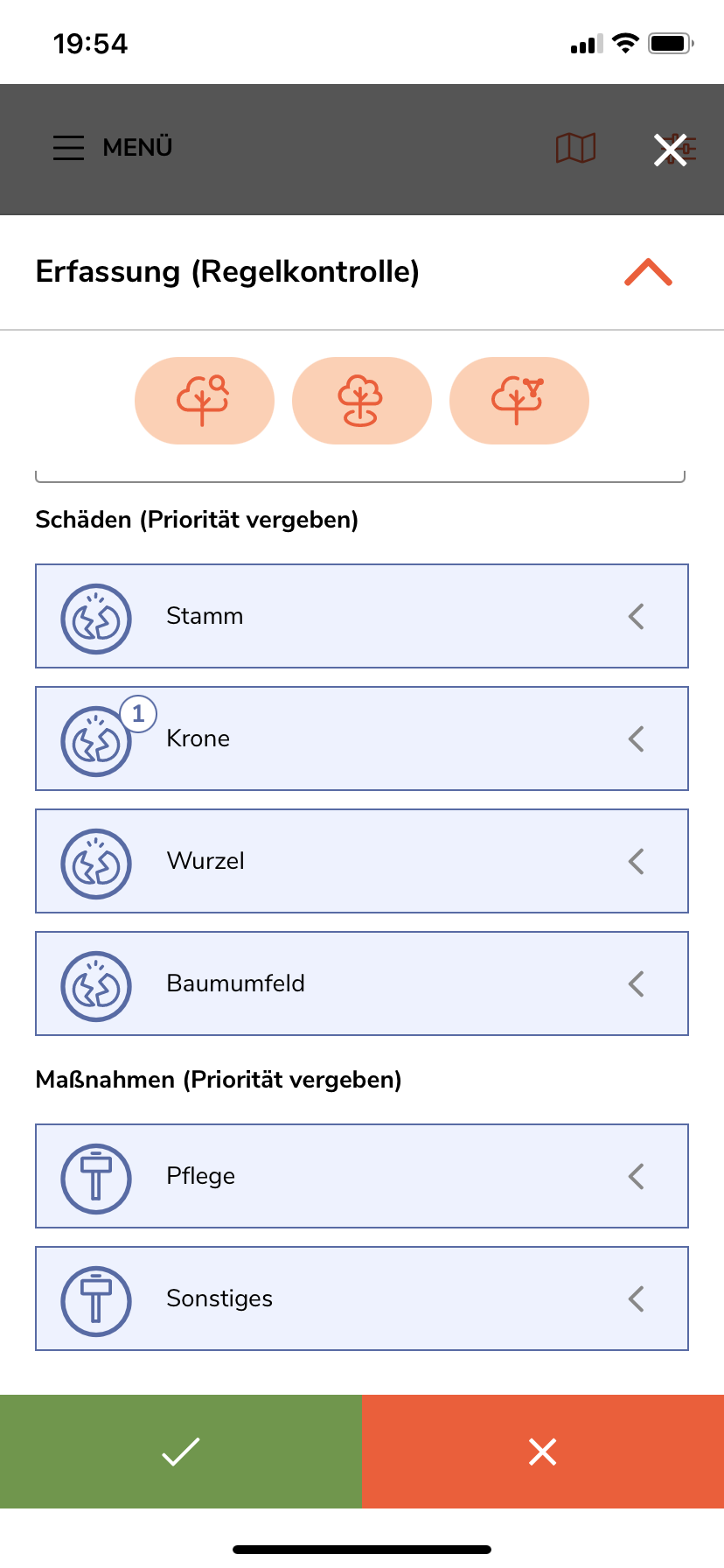Expand the Stamm damage row

(361, 616)
